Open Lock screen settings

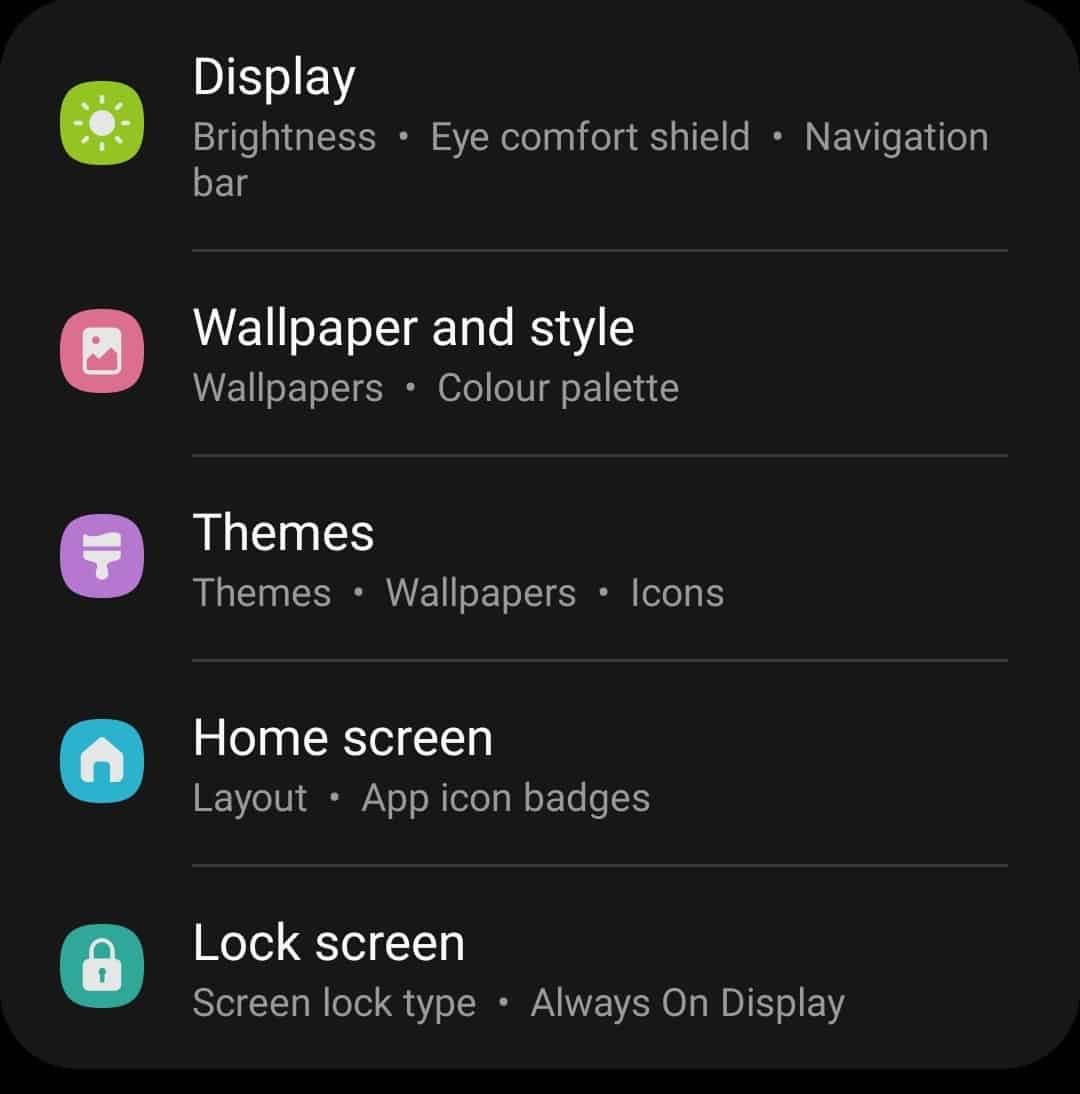(330, 943)
